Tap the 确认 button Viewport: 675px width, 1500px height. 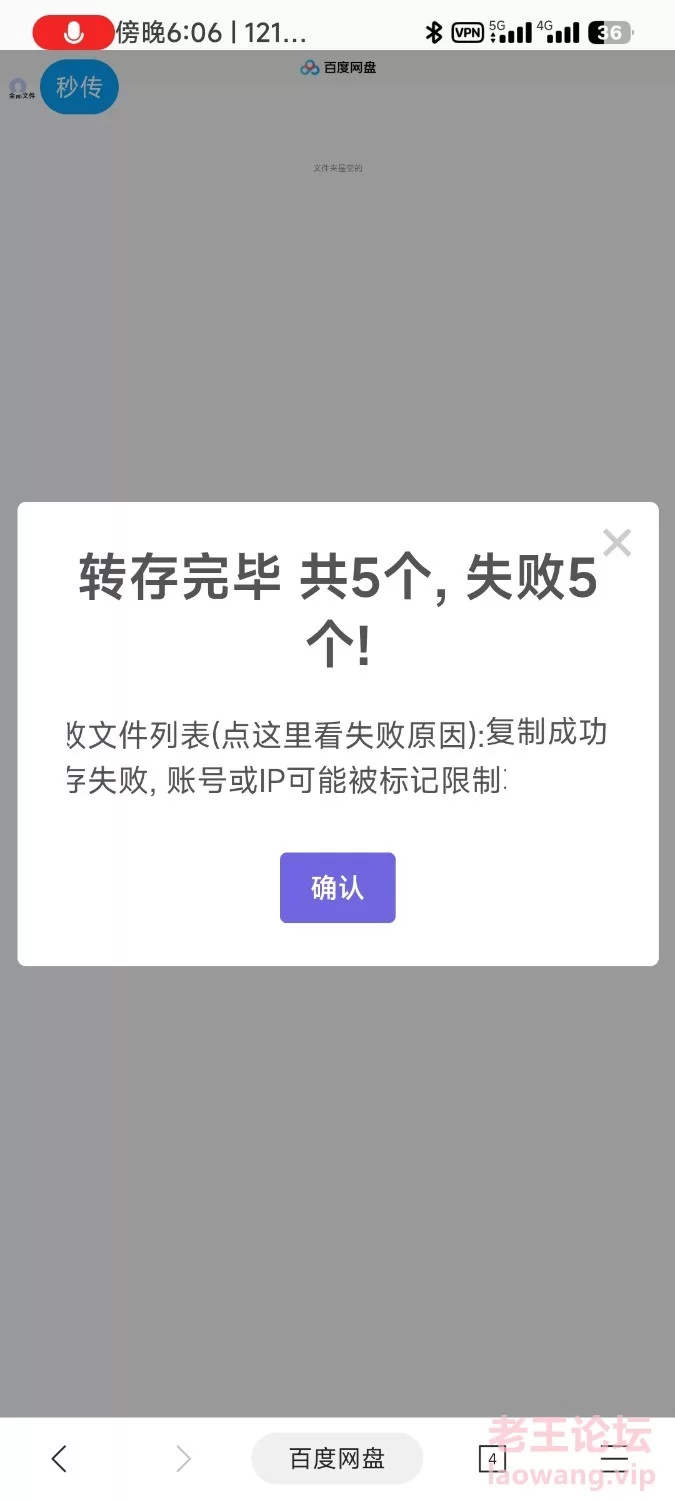pyautogui.click(x=337, y=887)
